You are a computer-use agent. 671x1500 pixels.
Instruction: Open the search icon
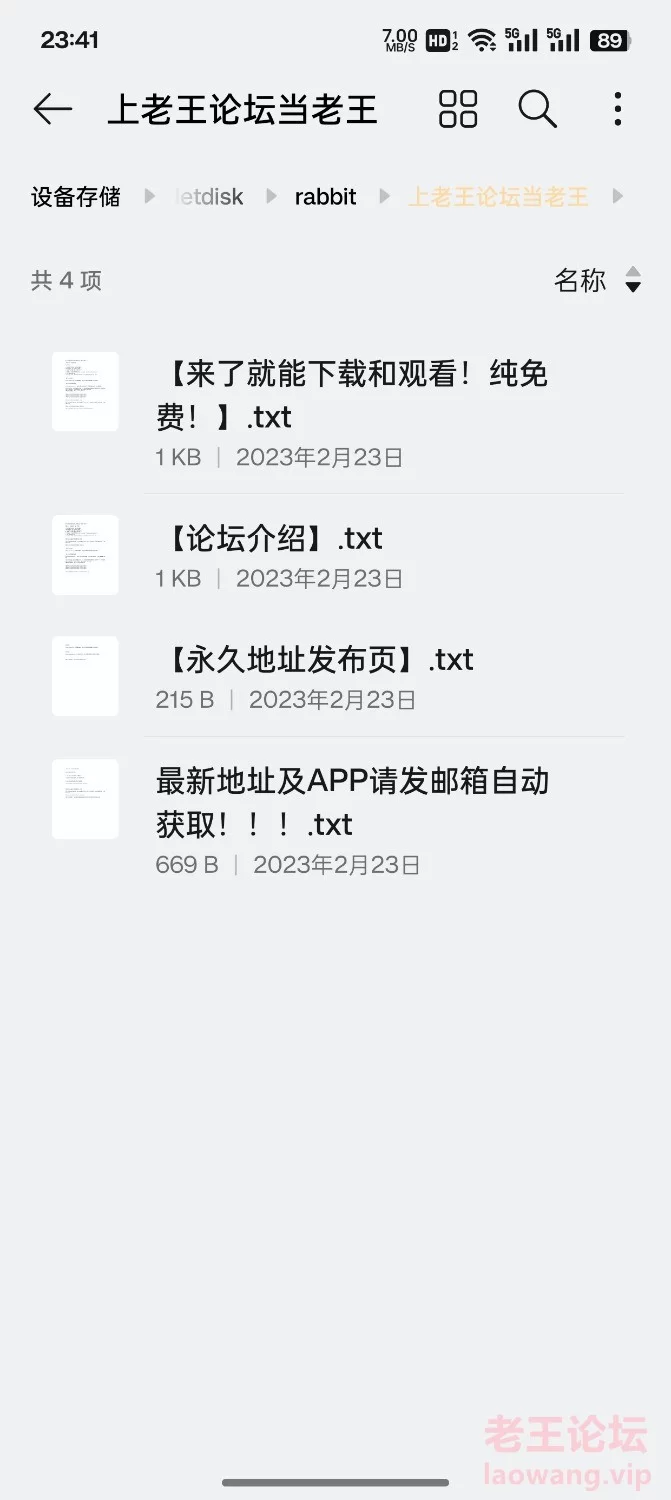[x=537, y=109]
